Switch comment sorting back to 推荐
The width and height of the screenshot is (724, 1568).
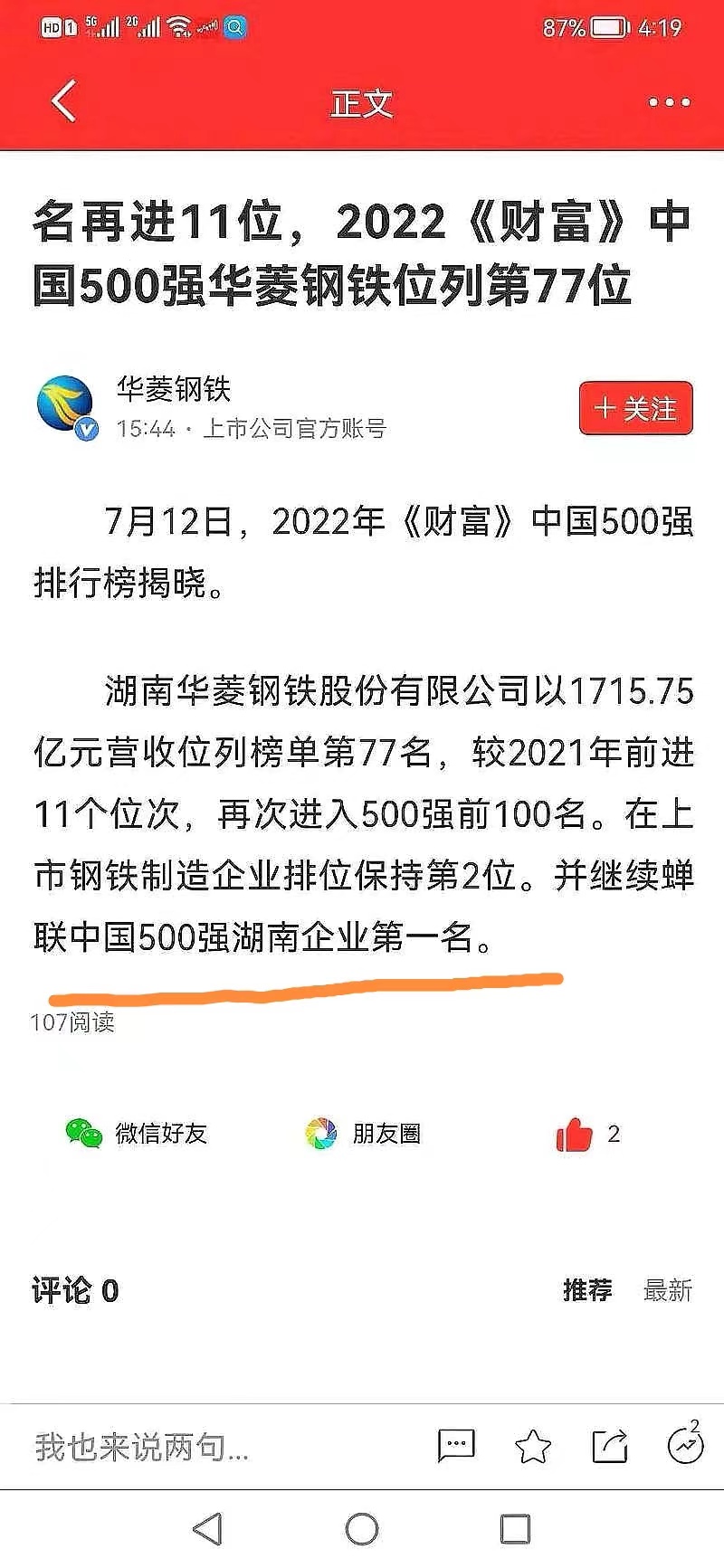click(x=586, y=1292)
